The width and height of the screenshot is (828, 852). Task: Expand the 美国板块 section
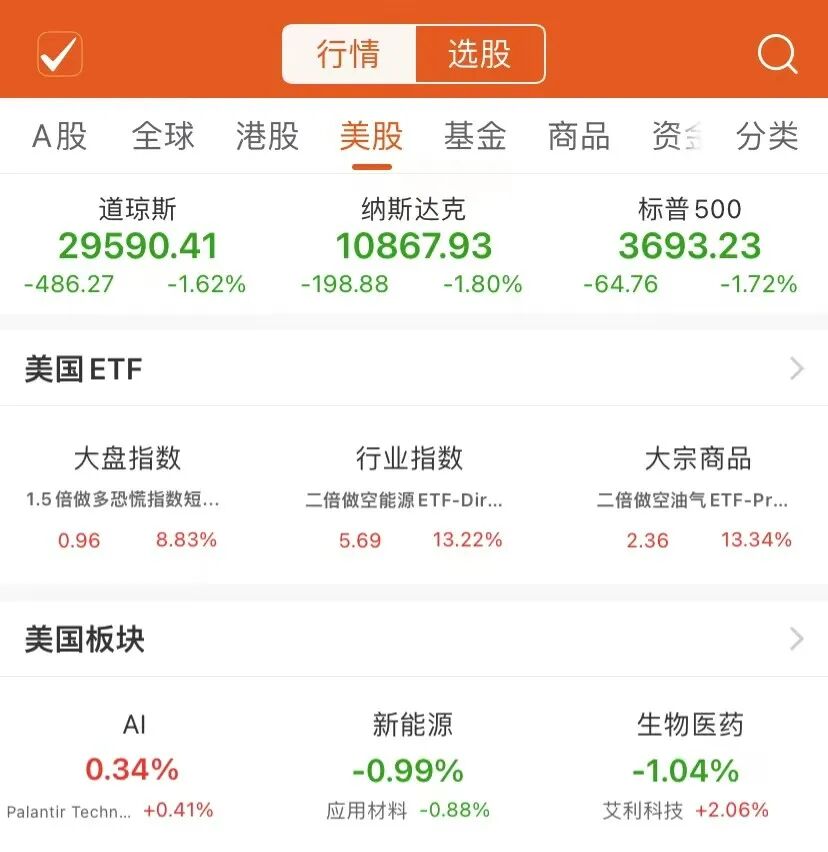coord(414,639)
